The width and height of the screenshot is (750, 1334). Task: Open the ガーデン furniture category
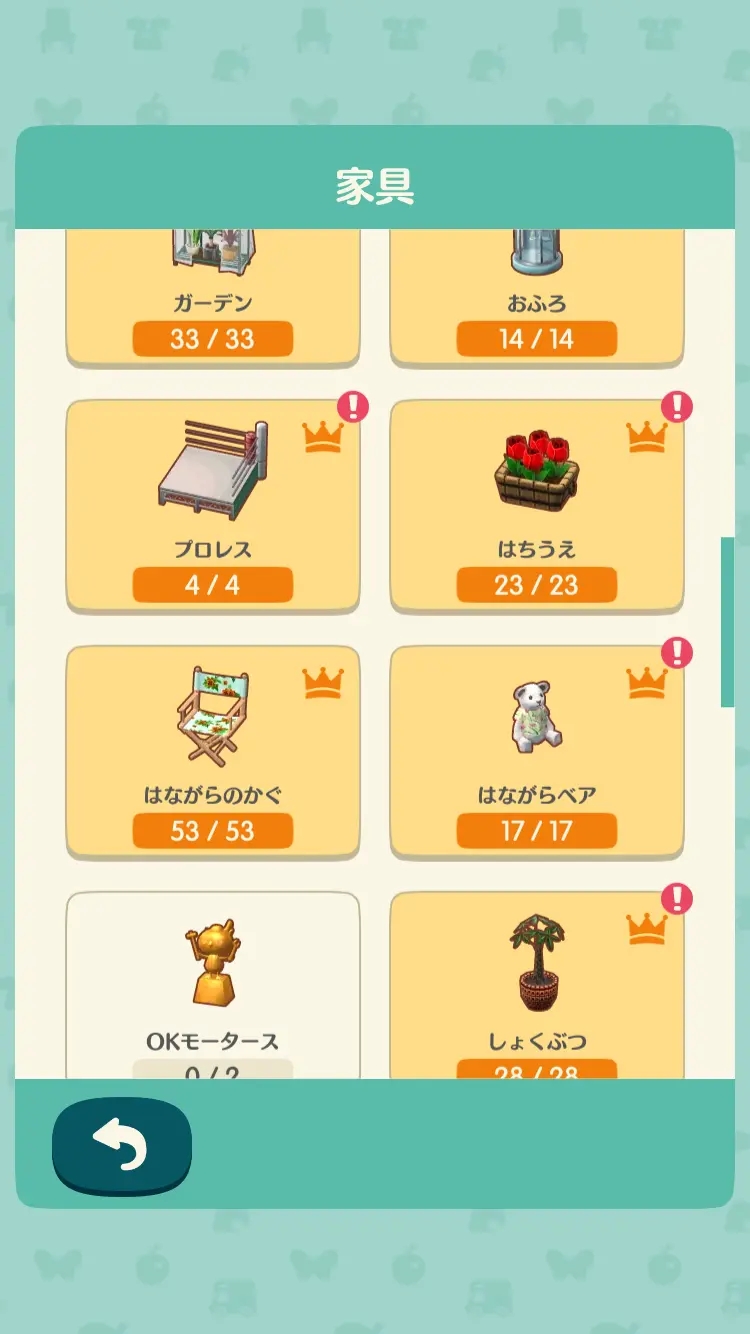212,300
